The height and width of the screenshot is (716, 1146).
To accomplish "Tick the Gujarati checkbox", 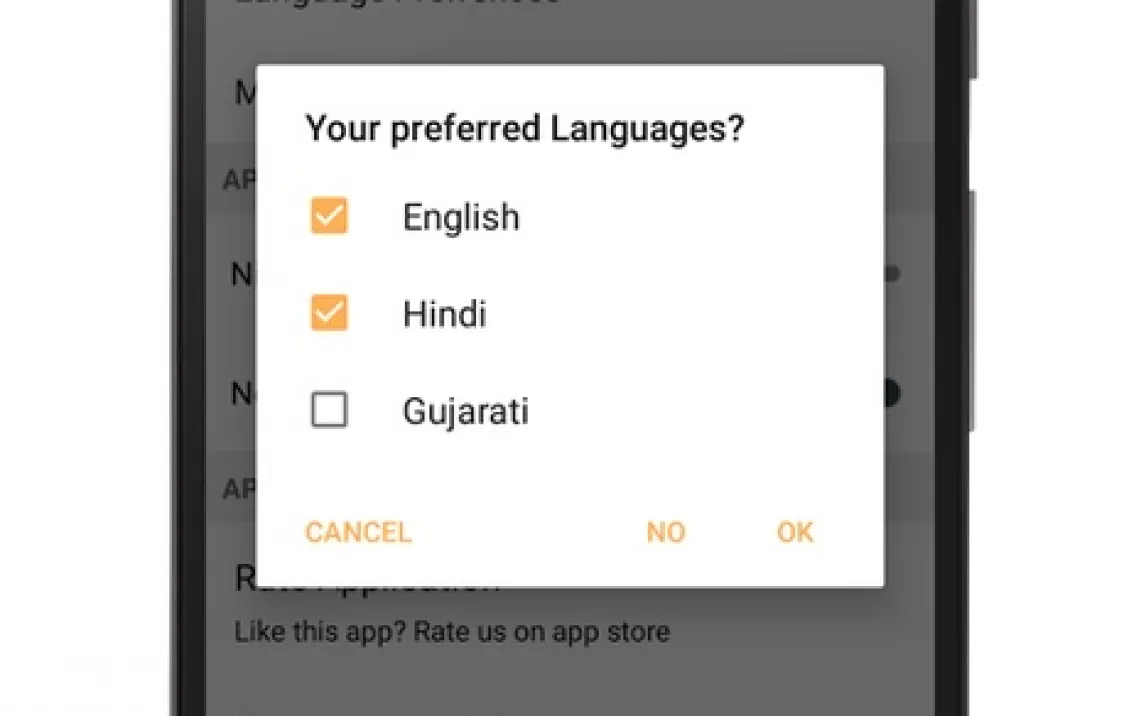I will pos(329,410).
